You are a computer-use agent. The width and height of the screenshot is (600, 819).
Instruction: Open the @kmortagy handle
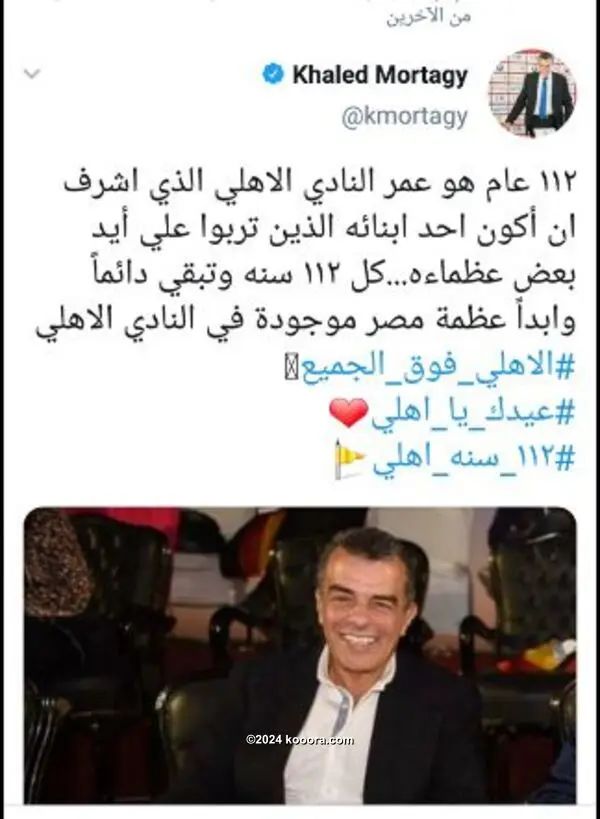point(404,117)
